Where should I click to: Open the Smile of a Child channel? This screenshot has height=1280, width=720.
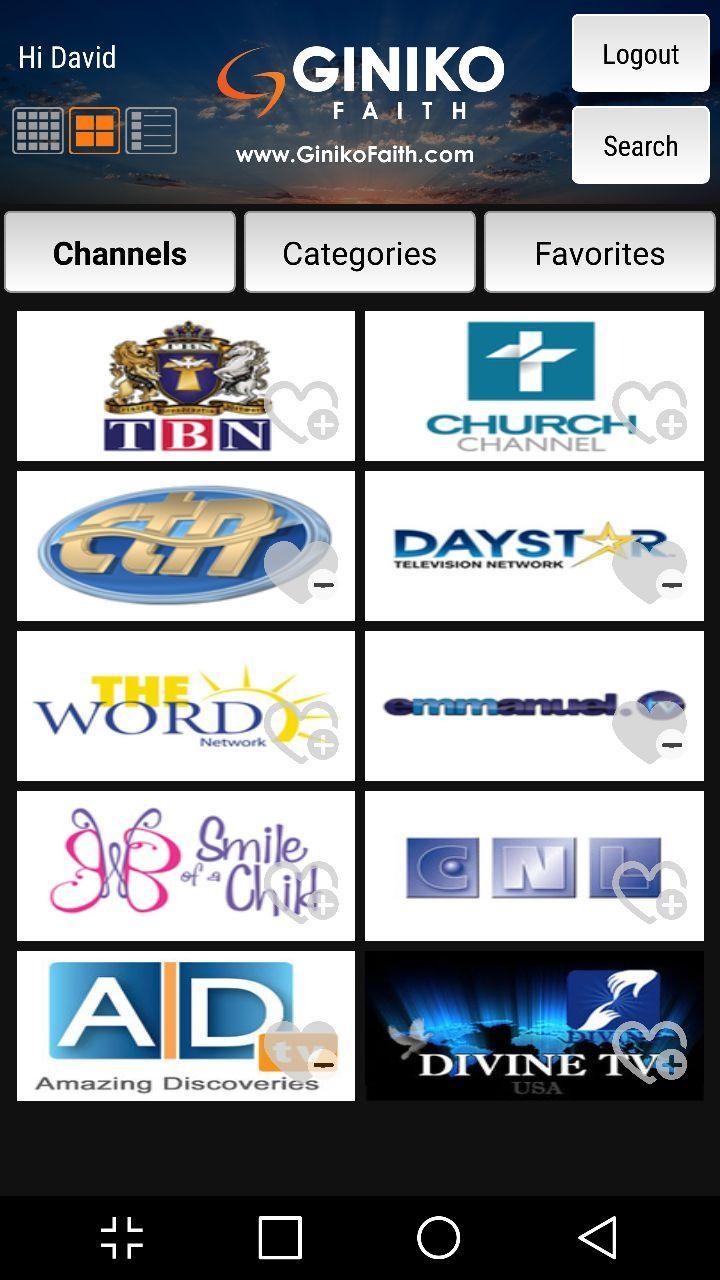(x=186, y=866)
